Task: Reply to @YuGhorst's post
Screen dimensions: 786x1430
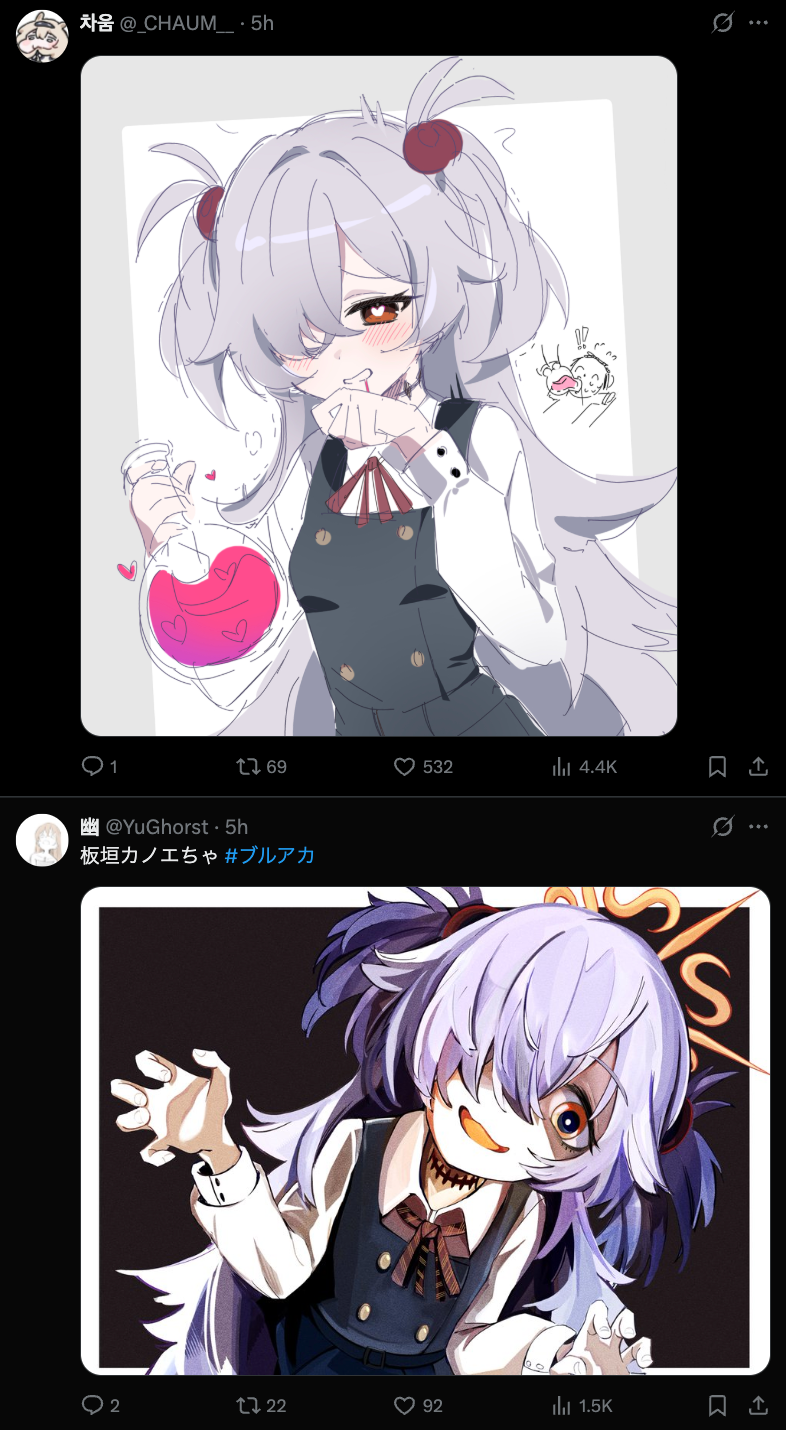Action: [x=93, y=1405]
